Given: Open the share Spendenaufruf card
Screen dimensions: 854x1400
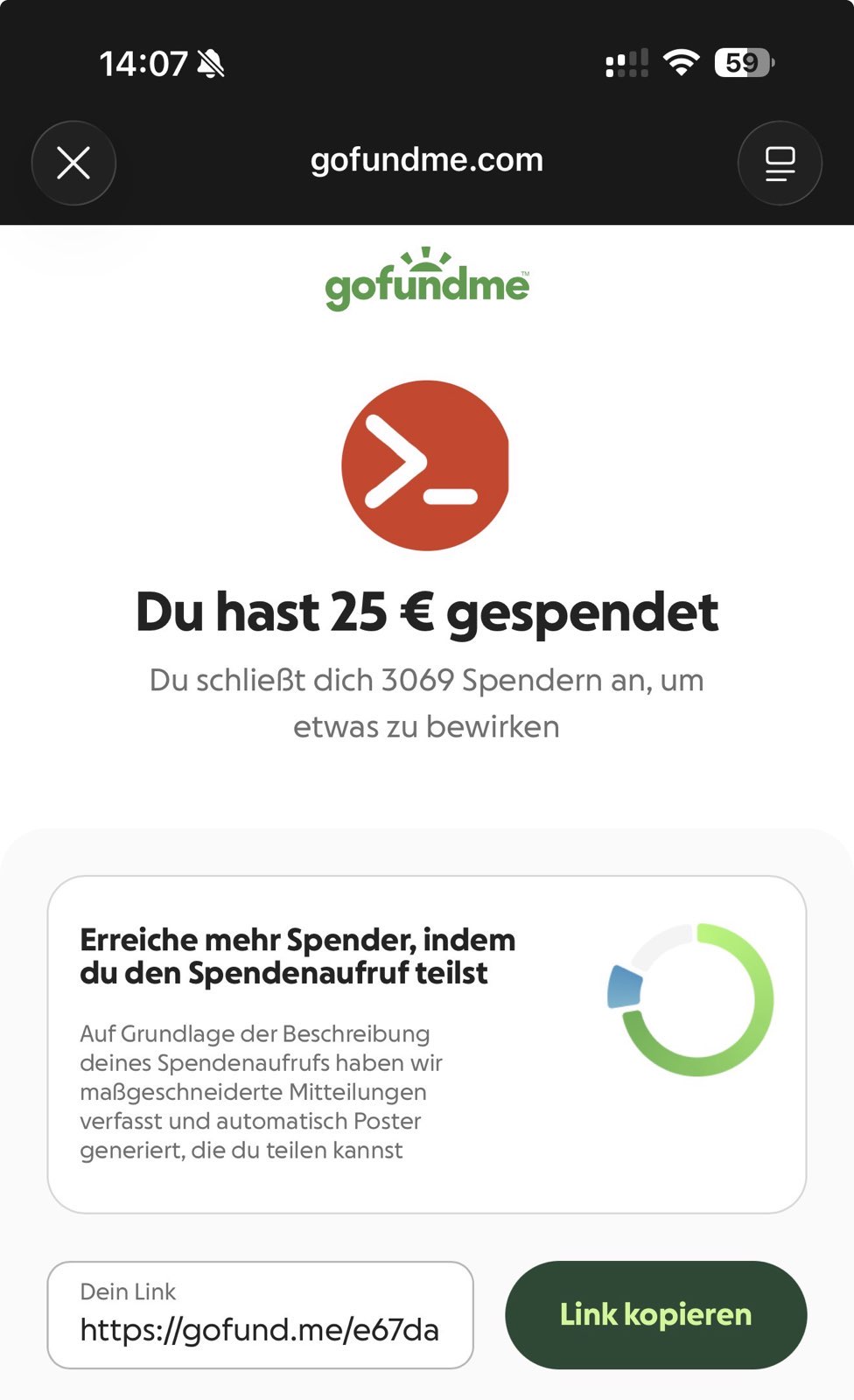Looking at the screenshot, I should tap(426, 1044).
